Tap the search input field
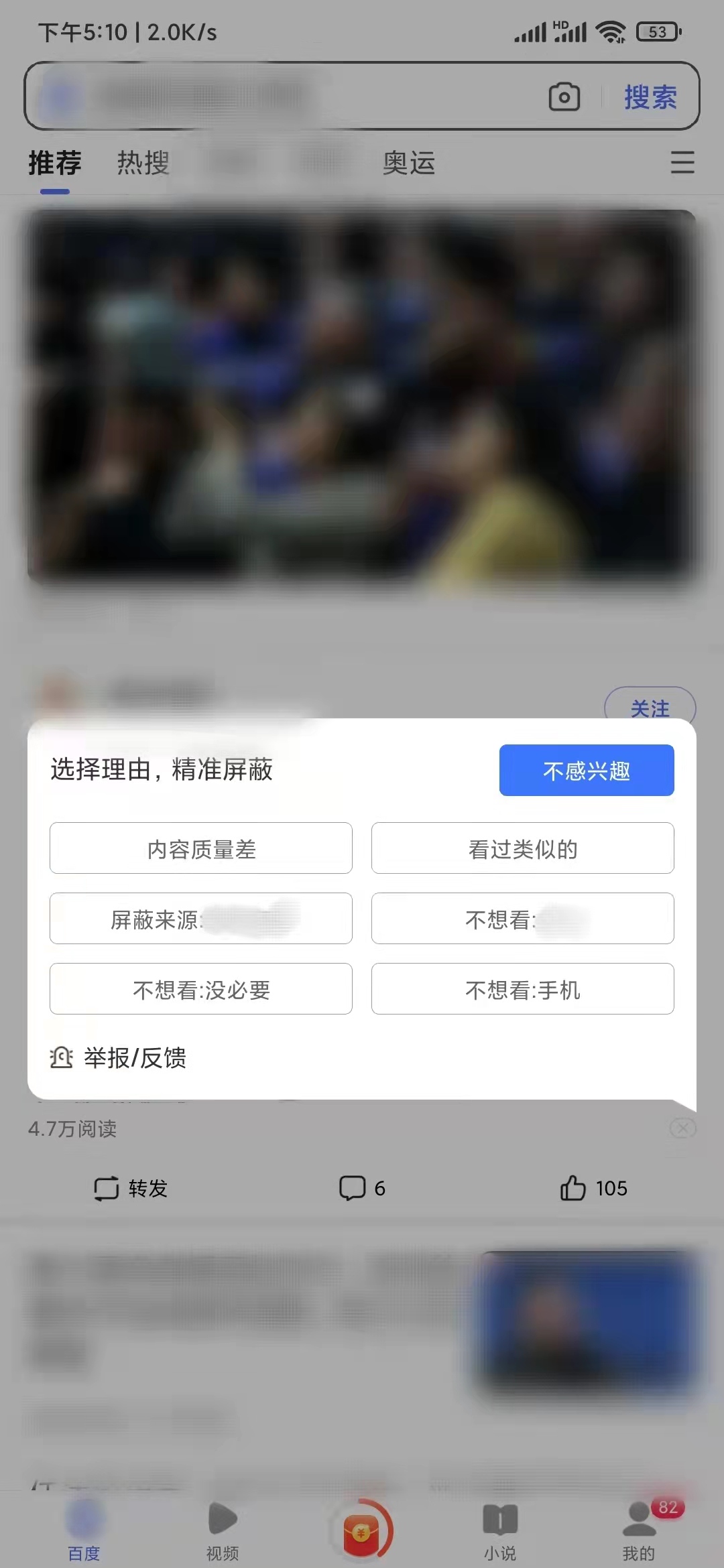The width and height of the screenshot is (724, 1568). click(268, 96)
